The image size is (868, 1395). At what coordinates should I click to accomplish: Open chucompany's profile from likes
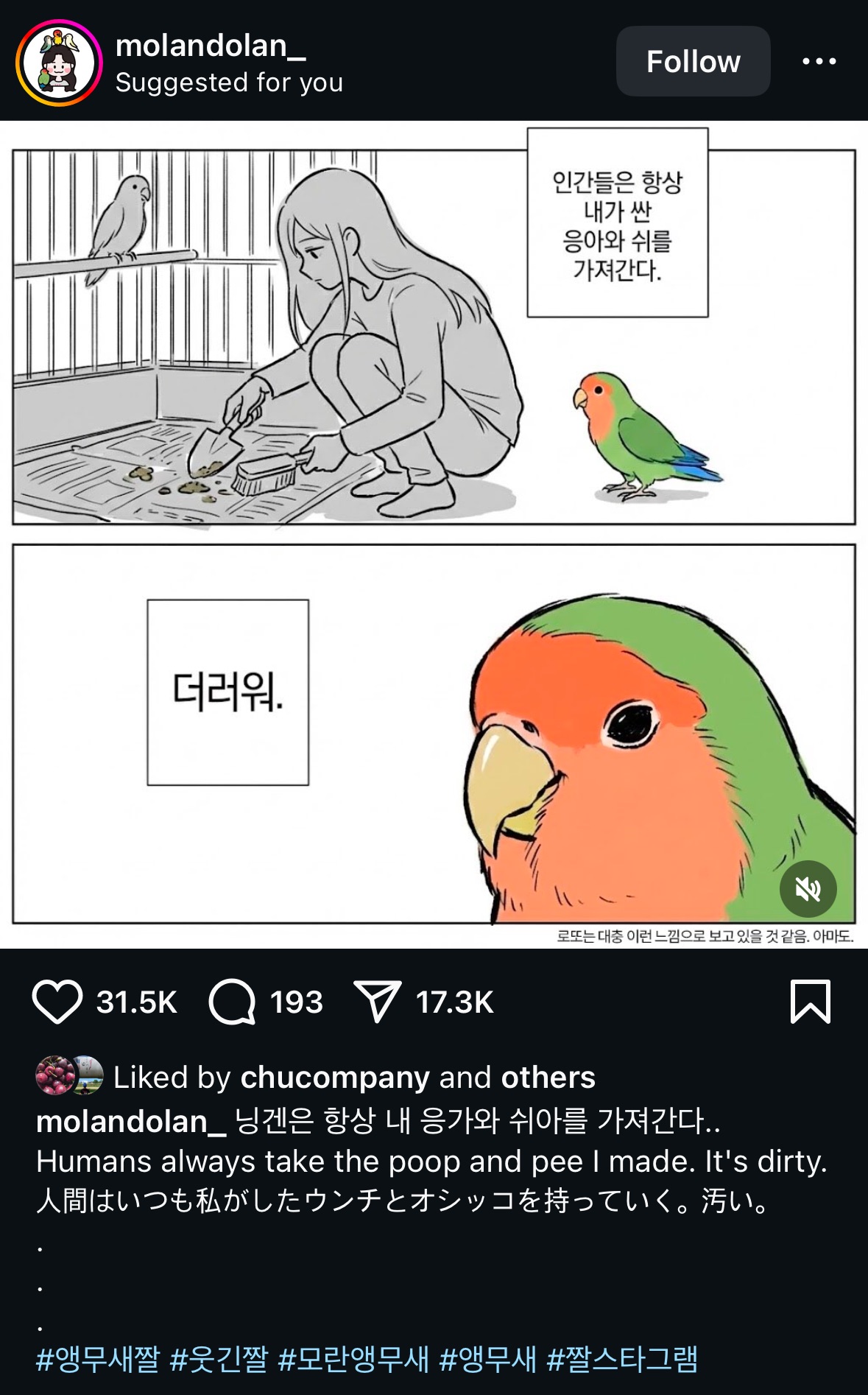pyautogui.click(x=335, y=1078)
